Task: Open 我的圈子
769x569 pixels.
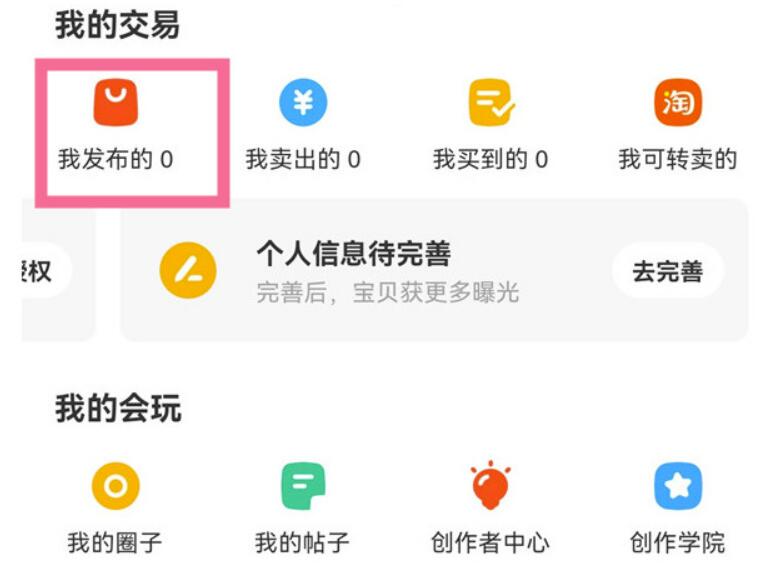Action: coord(115,510)
